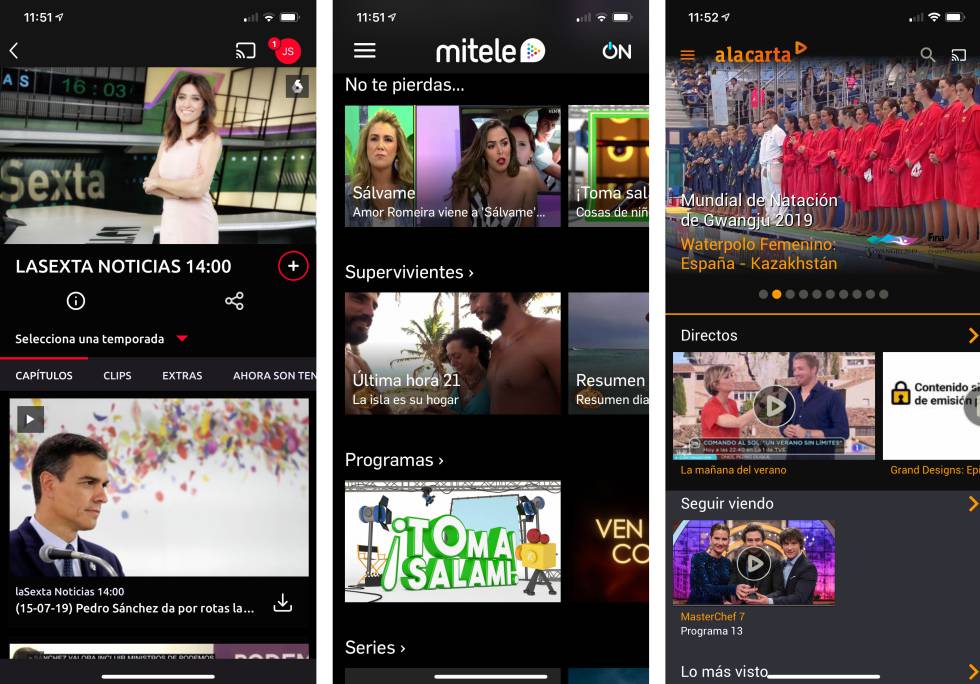Resume MasterChef 7 Programa 13
The height and width of the screenshot is (684, 980).
753,564
